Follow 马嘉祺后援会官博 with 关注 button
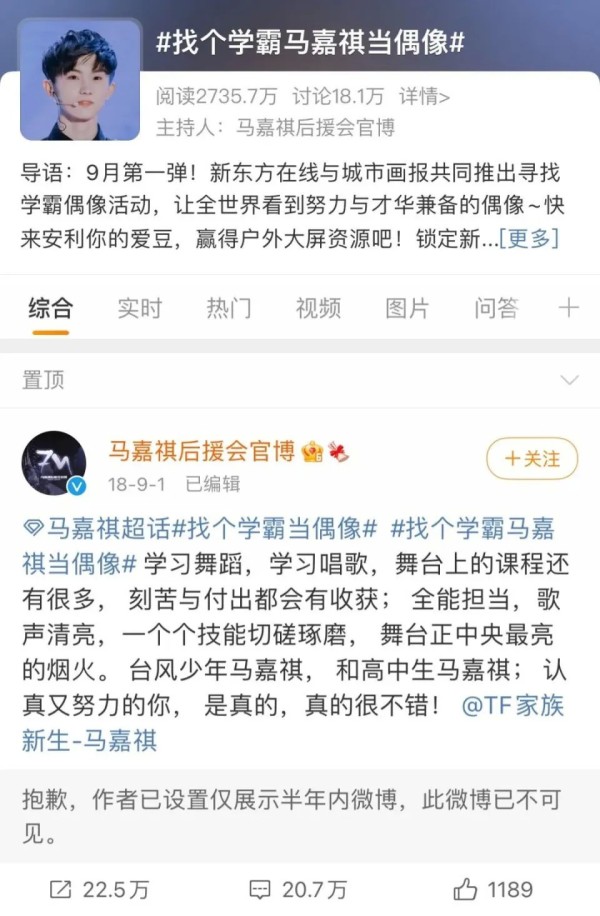 532,459
